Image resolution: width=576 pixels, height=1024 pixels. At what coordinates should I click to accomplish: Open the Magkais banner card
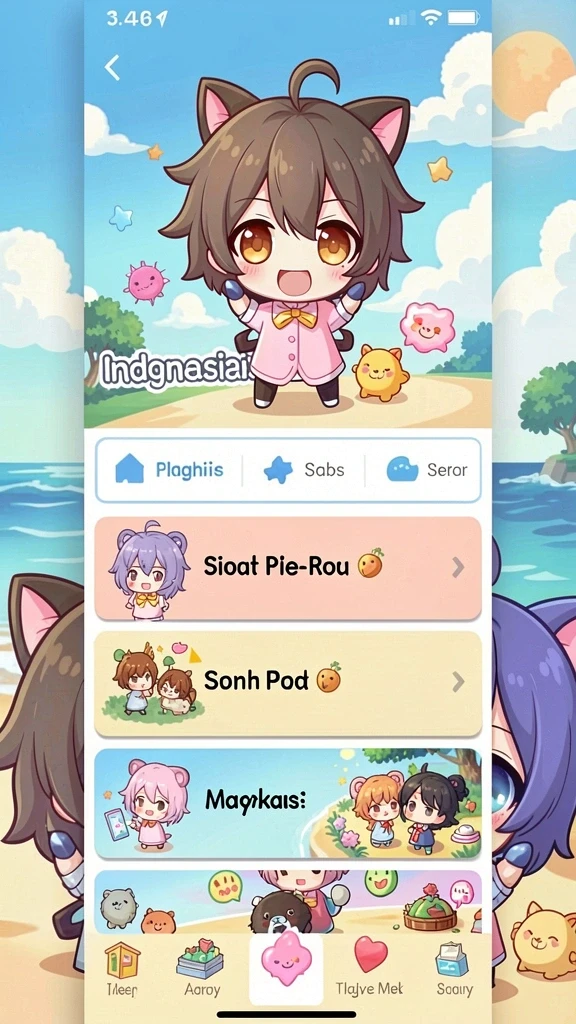[288, 803]
